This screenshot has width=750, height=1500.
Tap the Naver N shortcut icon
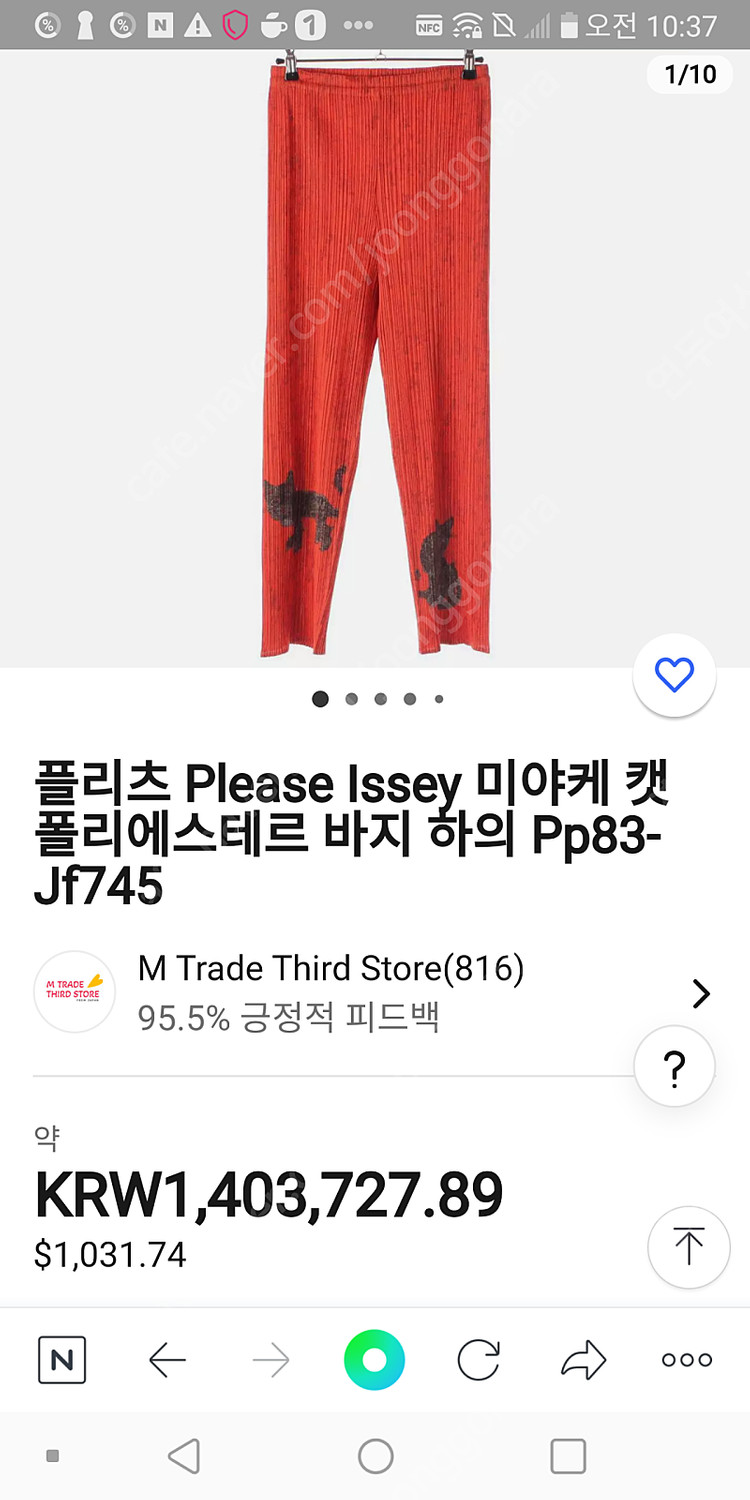(62, 1359)
